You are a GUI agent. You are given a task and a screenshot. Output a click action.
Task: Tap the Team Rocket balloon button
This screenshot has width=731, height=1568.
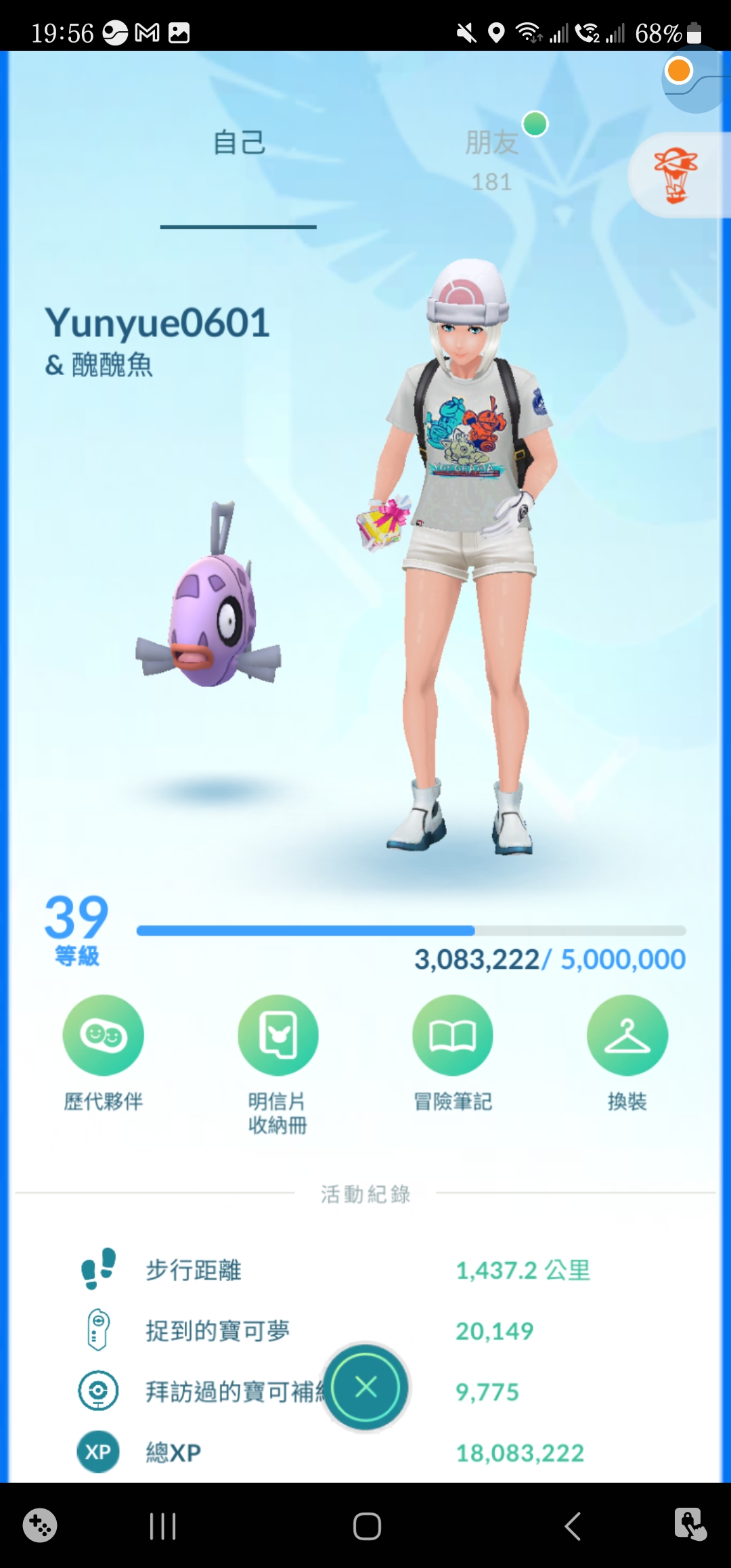coord(675,175)
